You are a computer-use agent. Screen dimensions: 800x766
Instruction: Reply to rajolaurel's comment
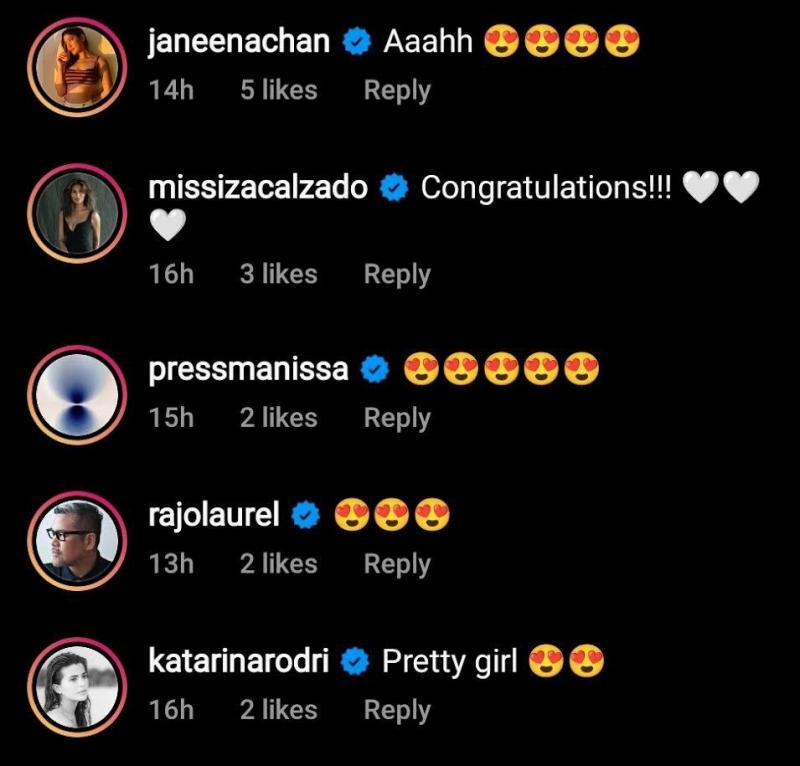[397, 564]
